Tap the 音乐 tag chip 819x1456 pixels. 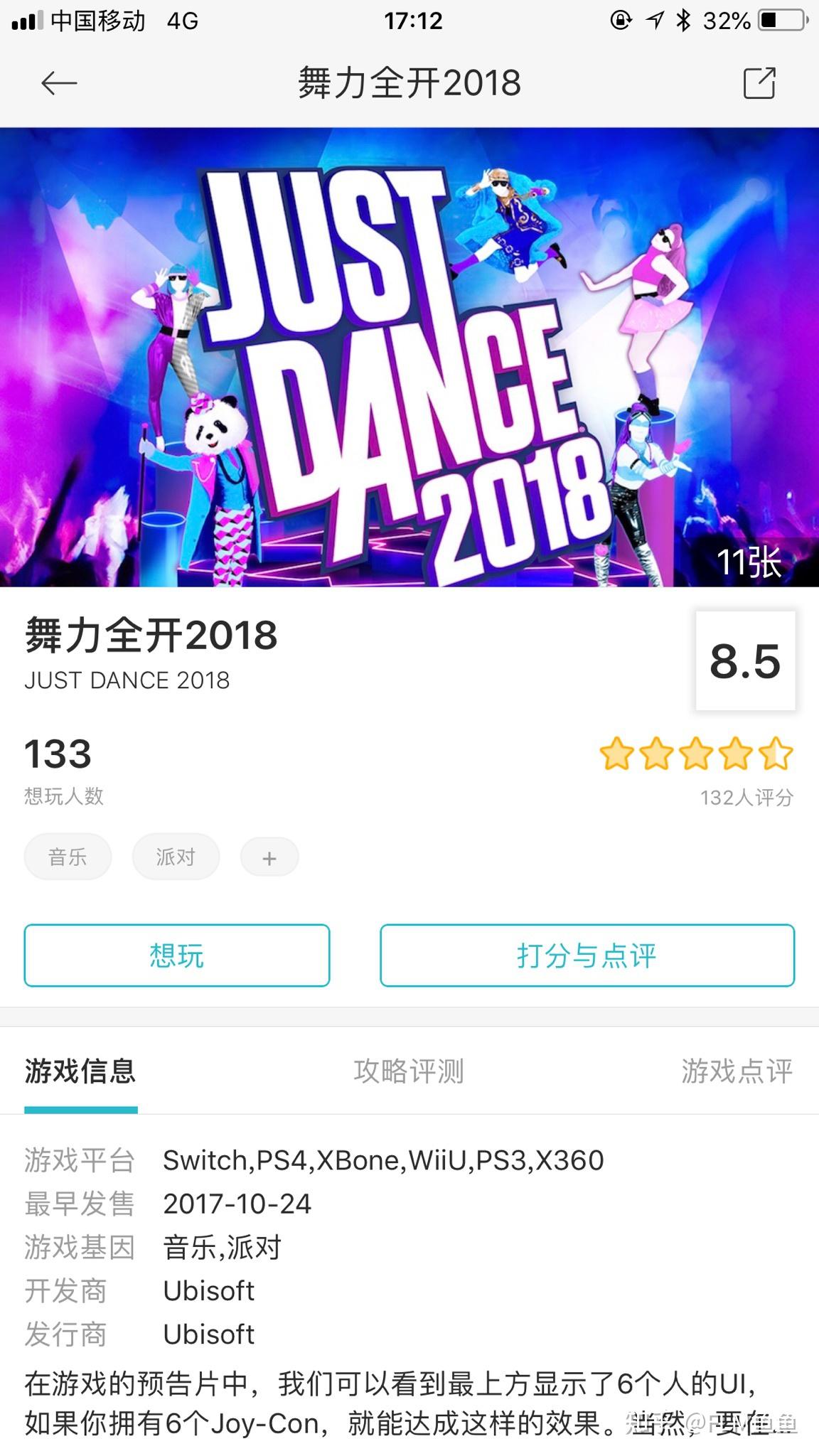(68, 857)
